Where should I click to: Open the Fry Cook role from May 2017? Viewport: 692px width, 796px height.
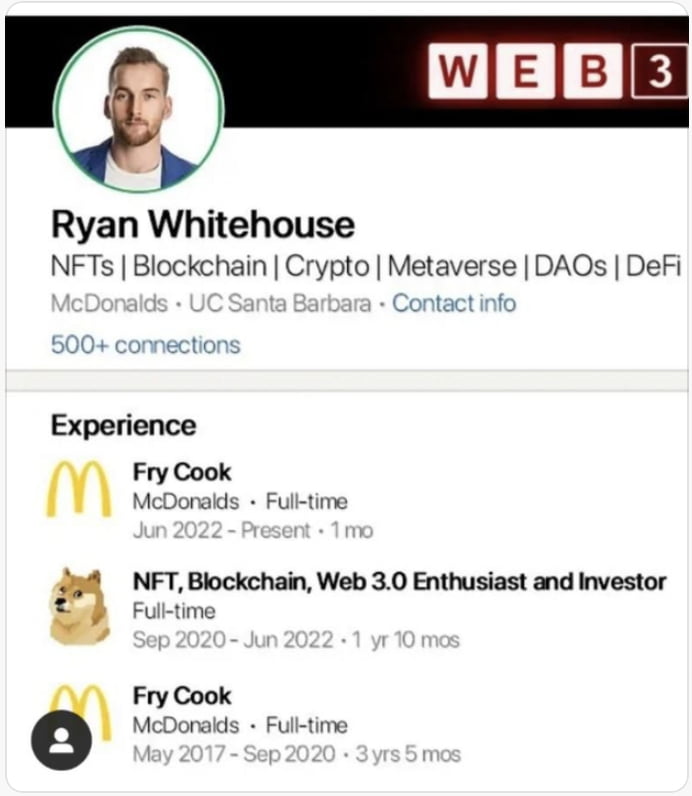click(x=182, y=696)
